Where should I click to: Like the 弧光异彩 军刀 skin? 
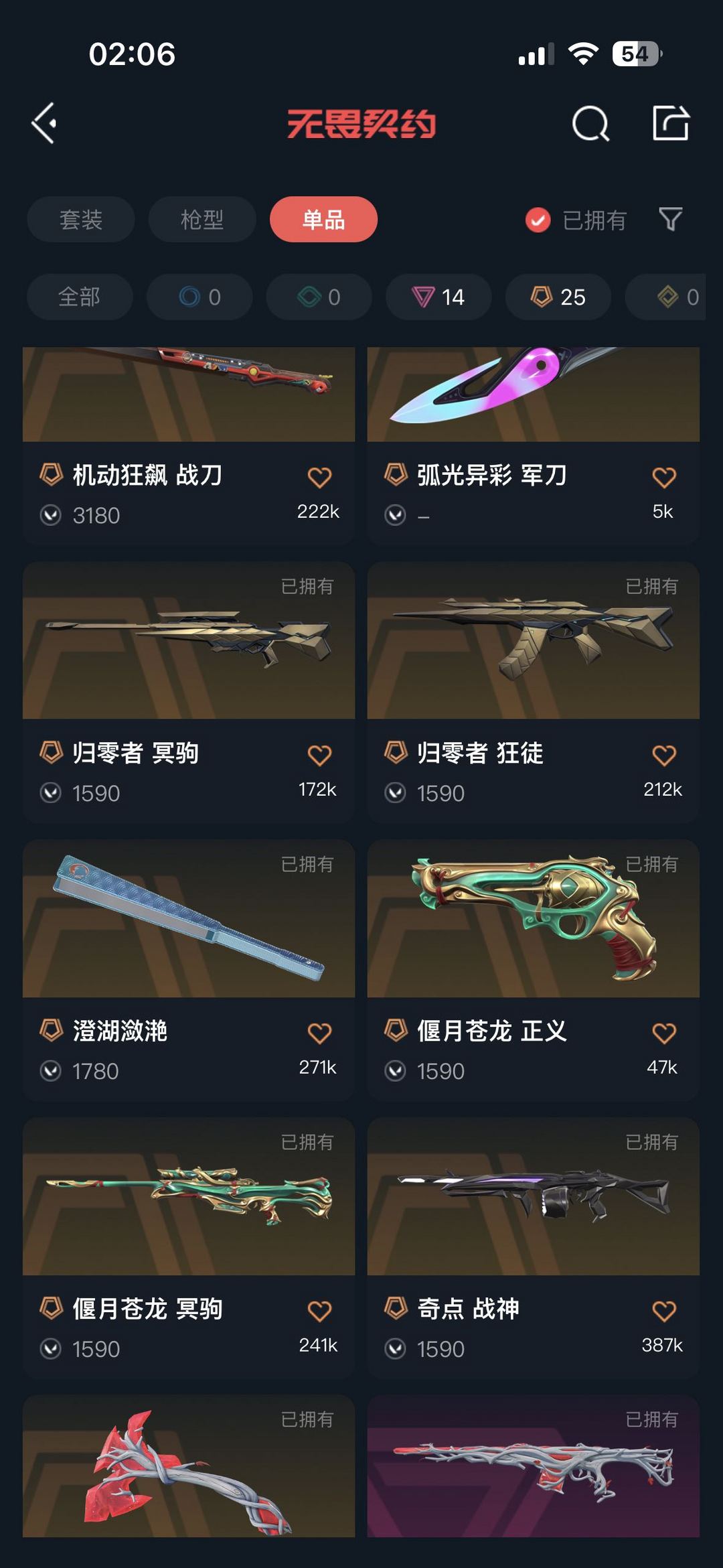click(663, 478)
